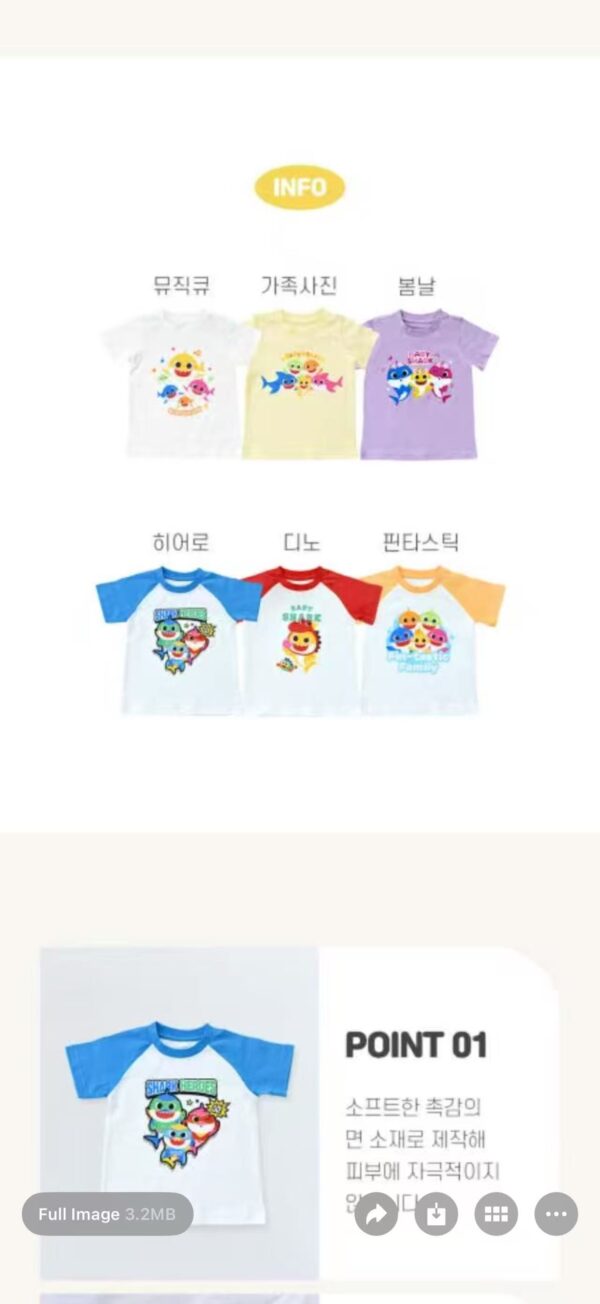The image size is (600, 1304).
Task: Load the Full Image 3.2MB version
Action: pos(107,1214)
